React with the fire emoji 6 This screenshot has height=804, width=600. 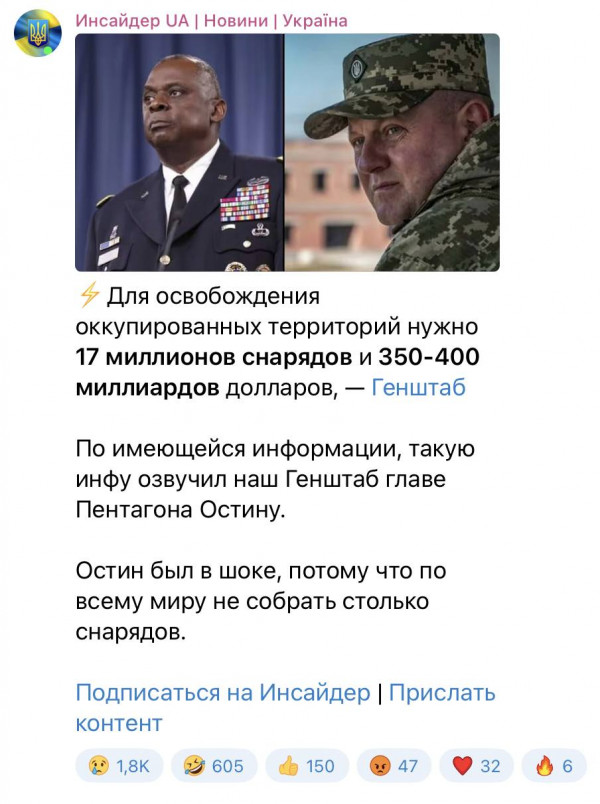click(554, 766)
